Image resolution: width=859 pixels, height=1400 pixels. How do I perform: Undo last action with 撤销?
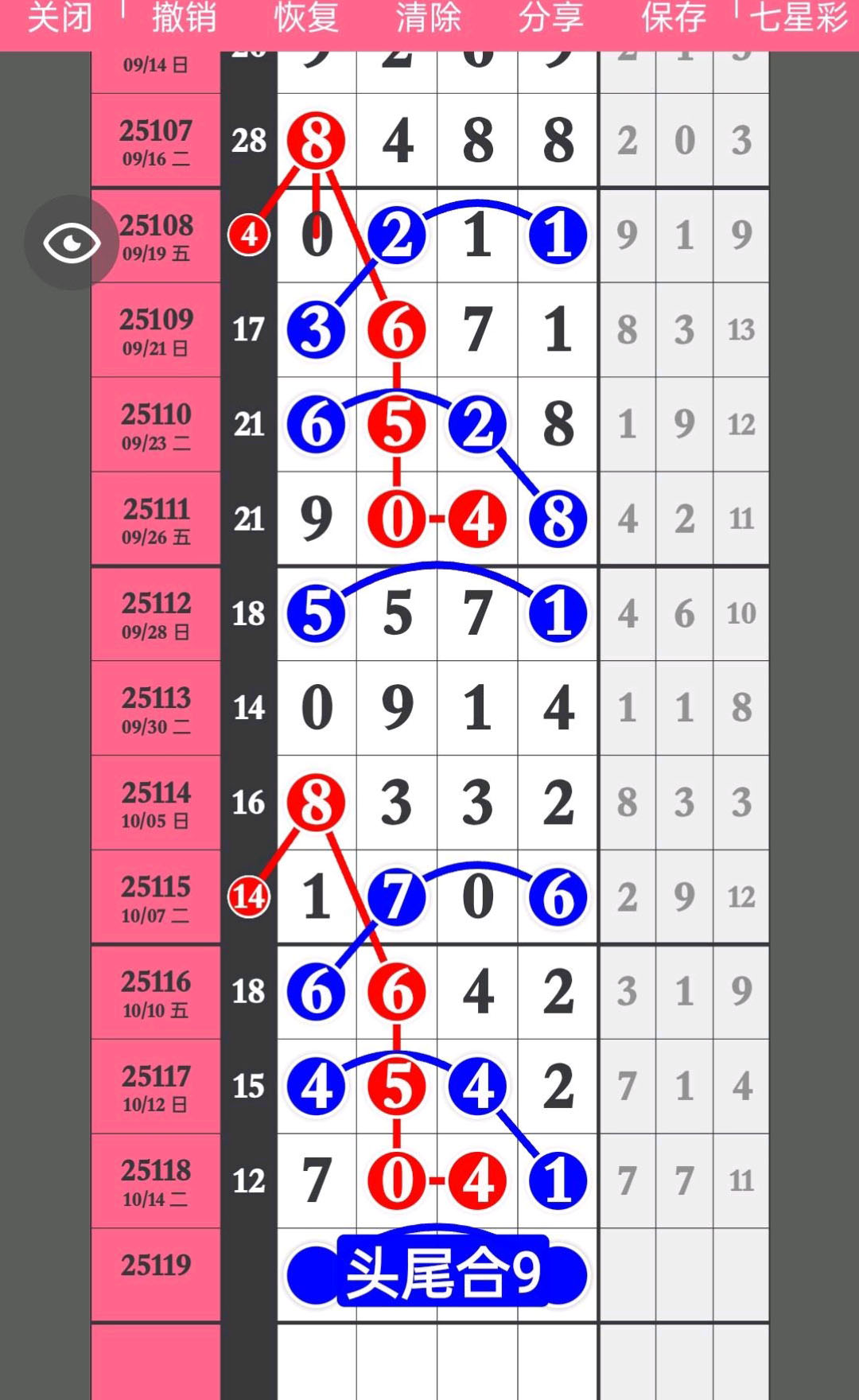coord(184,17)
